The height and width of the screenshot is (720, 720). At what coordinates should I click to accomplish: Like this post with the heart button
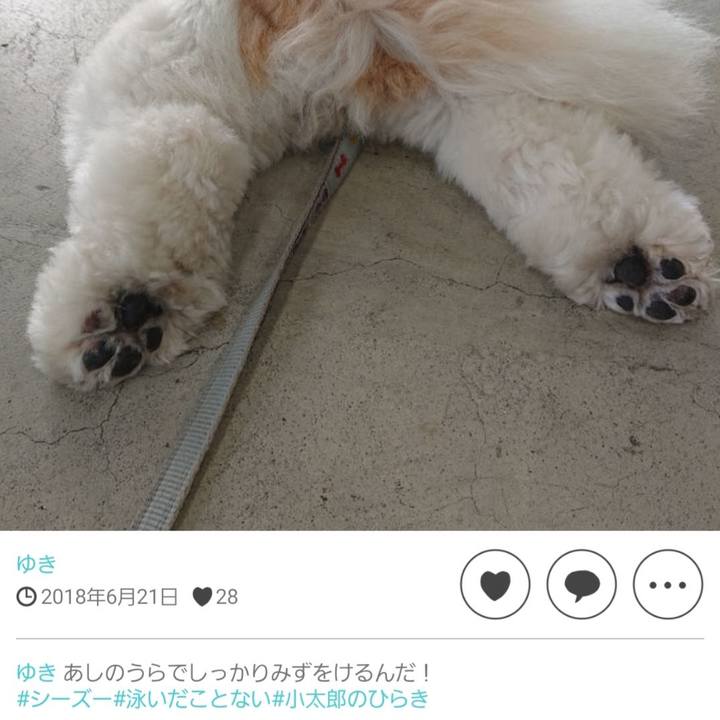point(495,584)
